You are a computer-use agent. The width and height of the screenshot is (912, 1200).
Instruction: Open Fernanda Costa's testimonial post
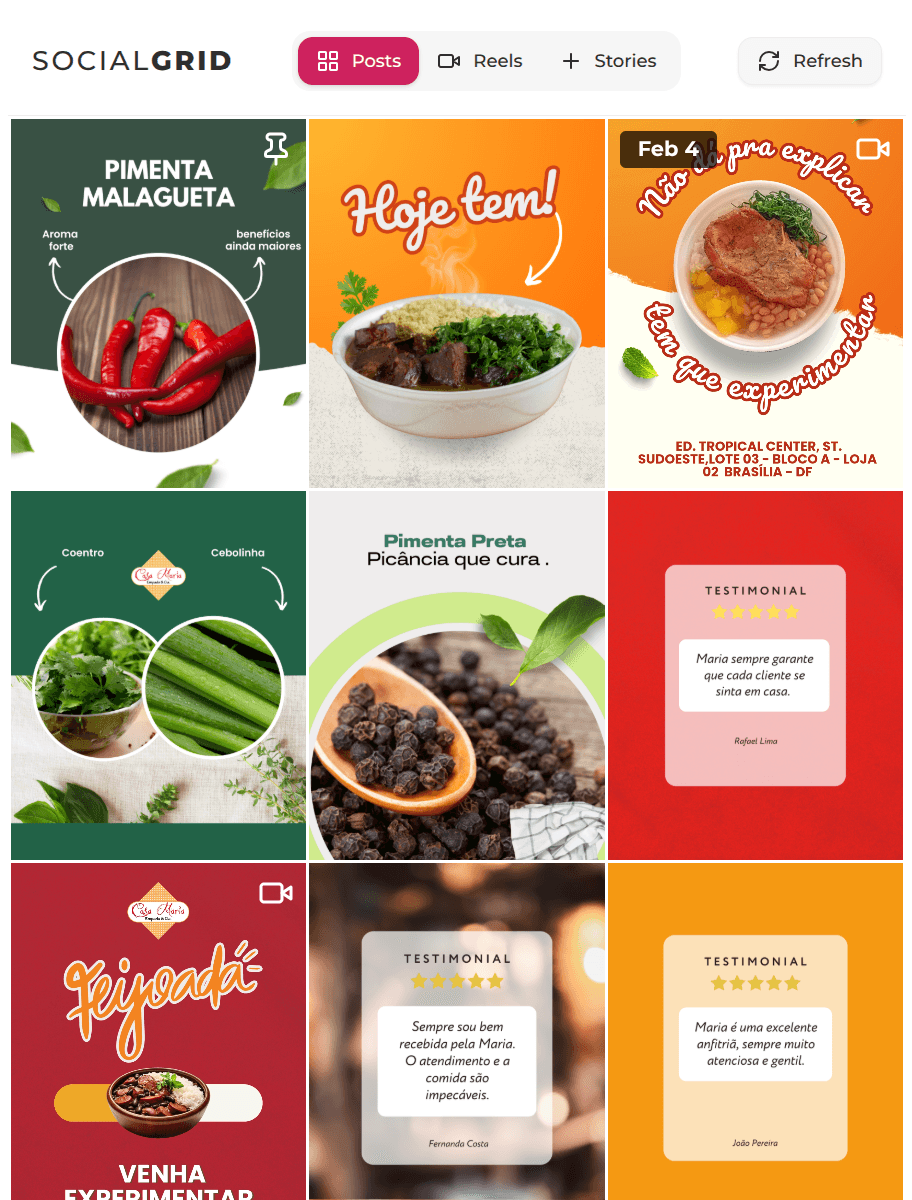[457, 1030]
